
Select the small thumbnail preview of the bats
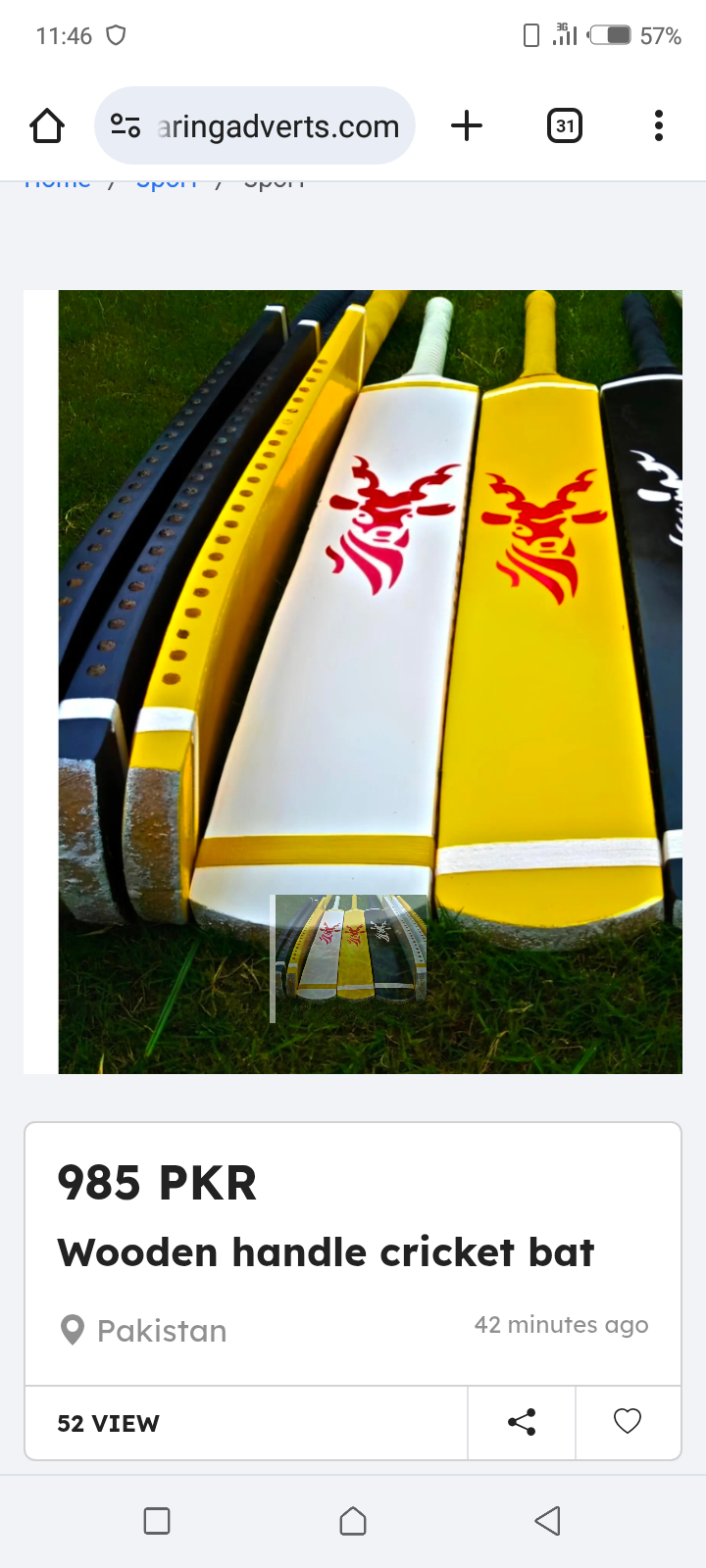click(351, 948)
